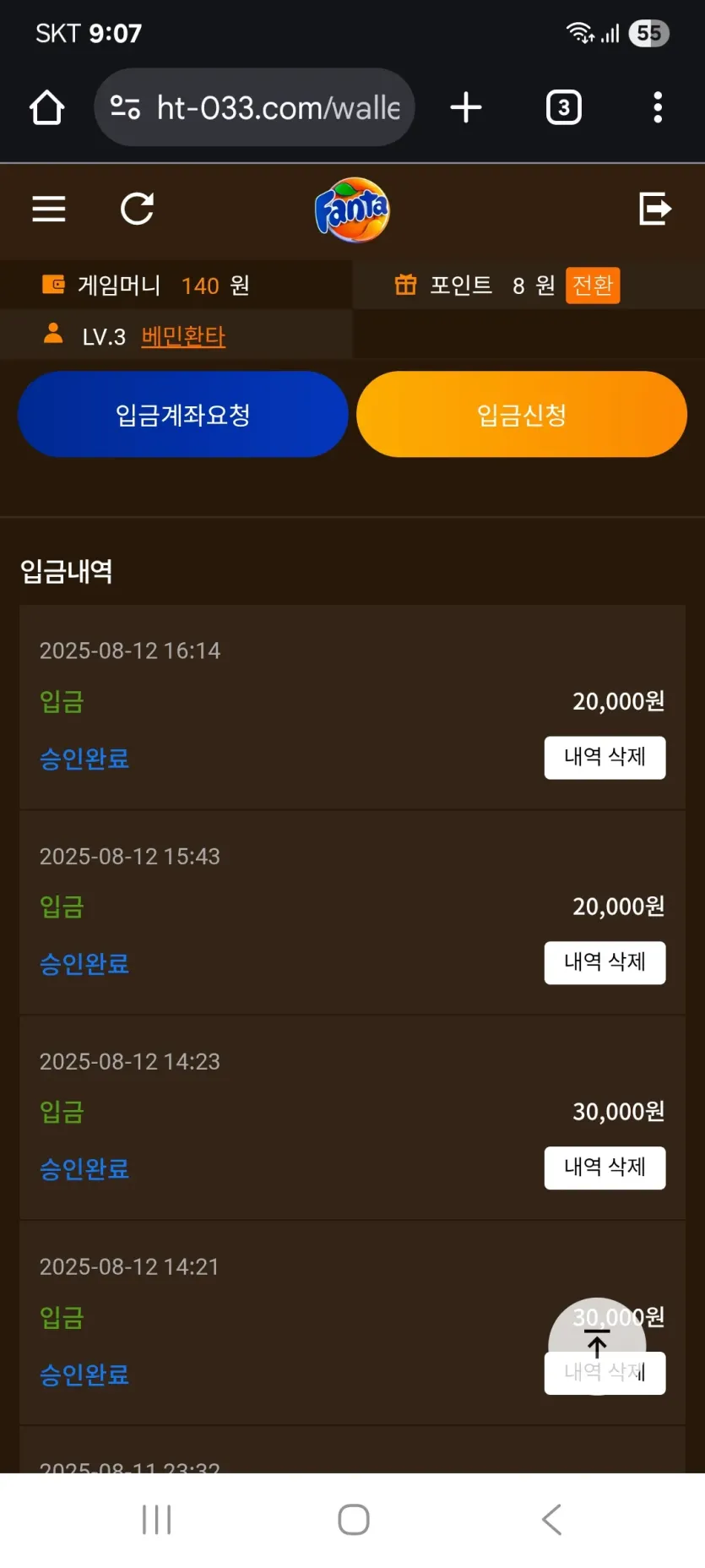Show recent apps from the navigation bar

[157, 1519]
